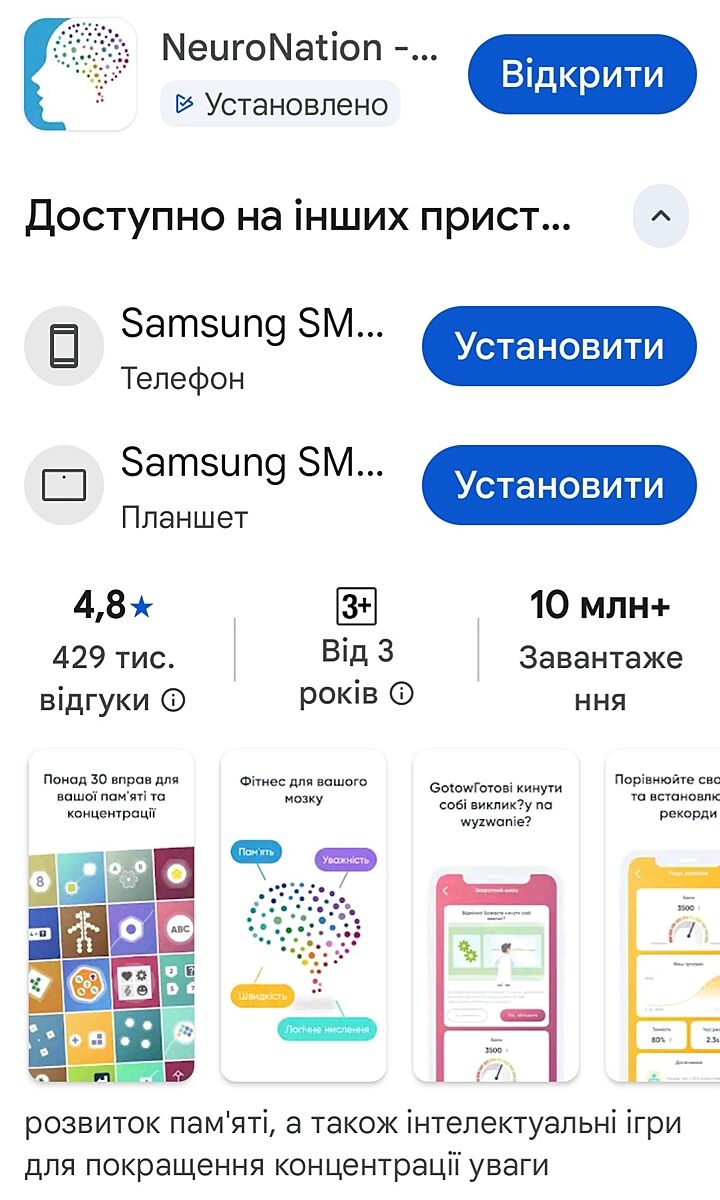Open the 'Порівнюйте' records screenshot
The height and width of the screenshot is (1200, 720).
[662, 915]
